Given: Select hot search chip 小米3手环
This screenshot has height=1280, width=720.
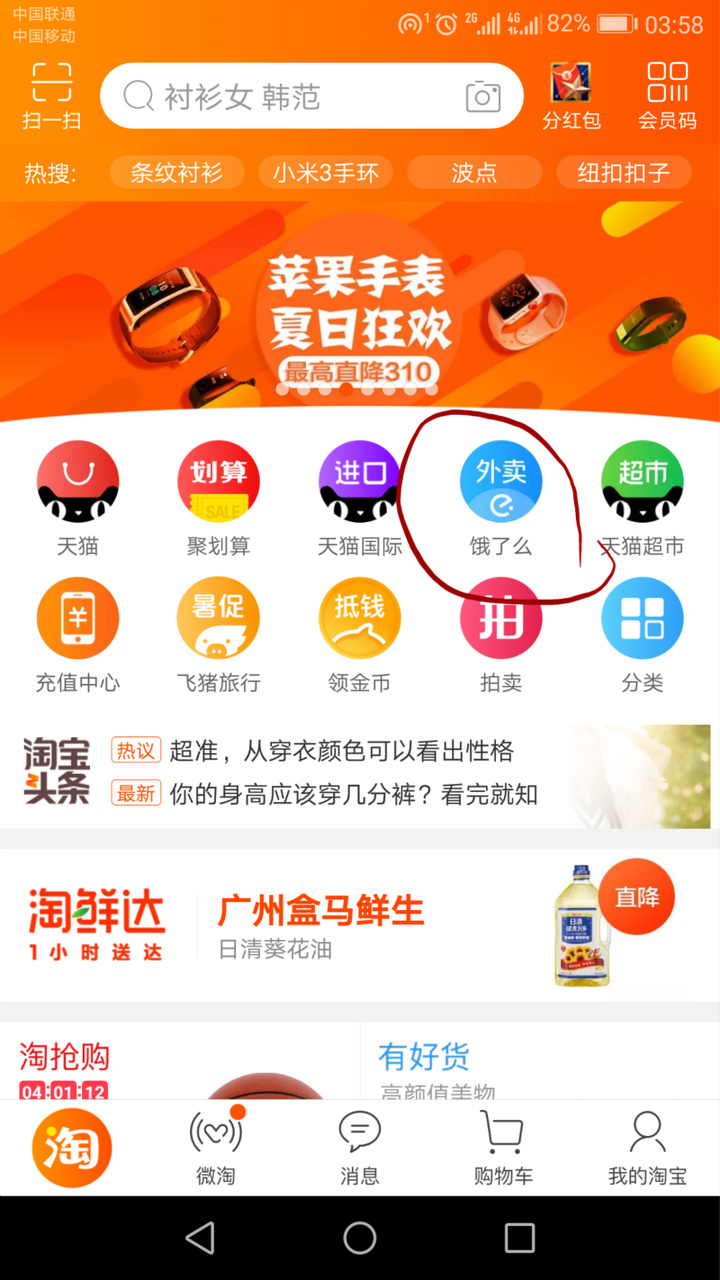Looking at the screenshot, I should [326, 172].
